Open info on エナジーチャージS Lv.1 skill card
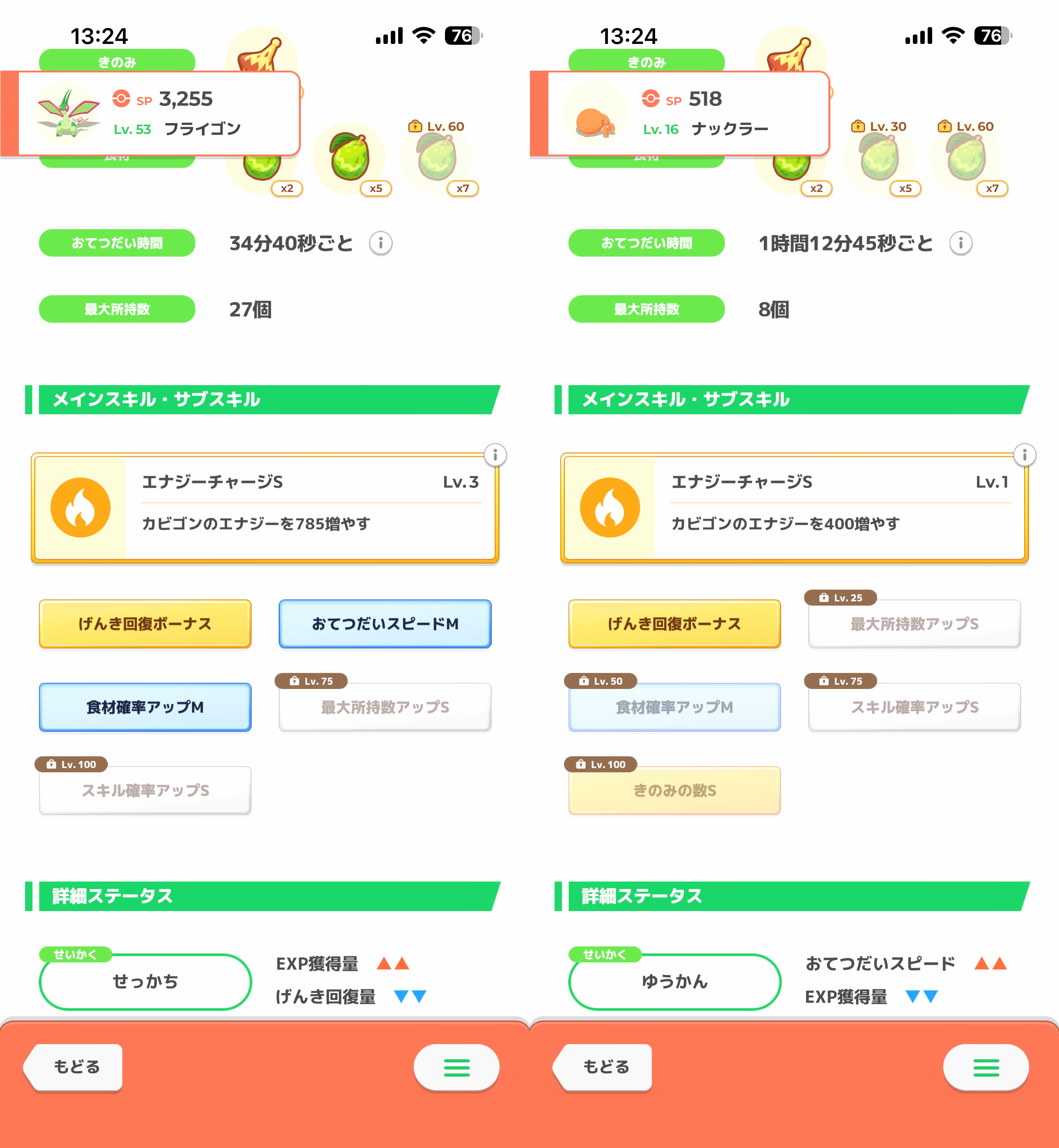Viewport: 1059px width, 1148px height. pyautogui.click(x=1025, y=455)
